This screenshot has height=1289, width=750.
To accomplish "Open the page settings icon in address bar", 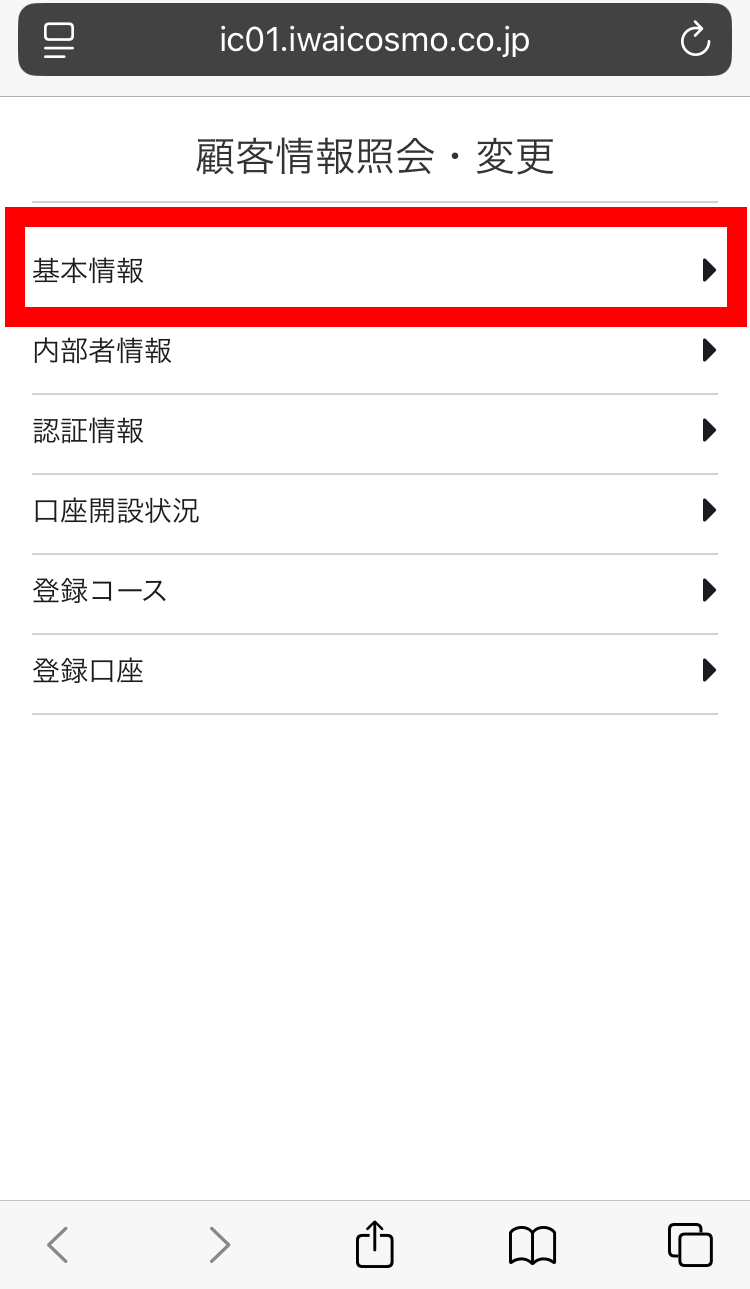I will tap(59, 40).
